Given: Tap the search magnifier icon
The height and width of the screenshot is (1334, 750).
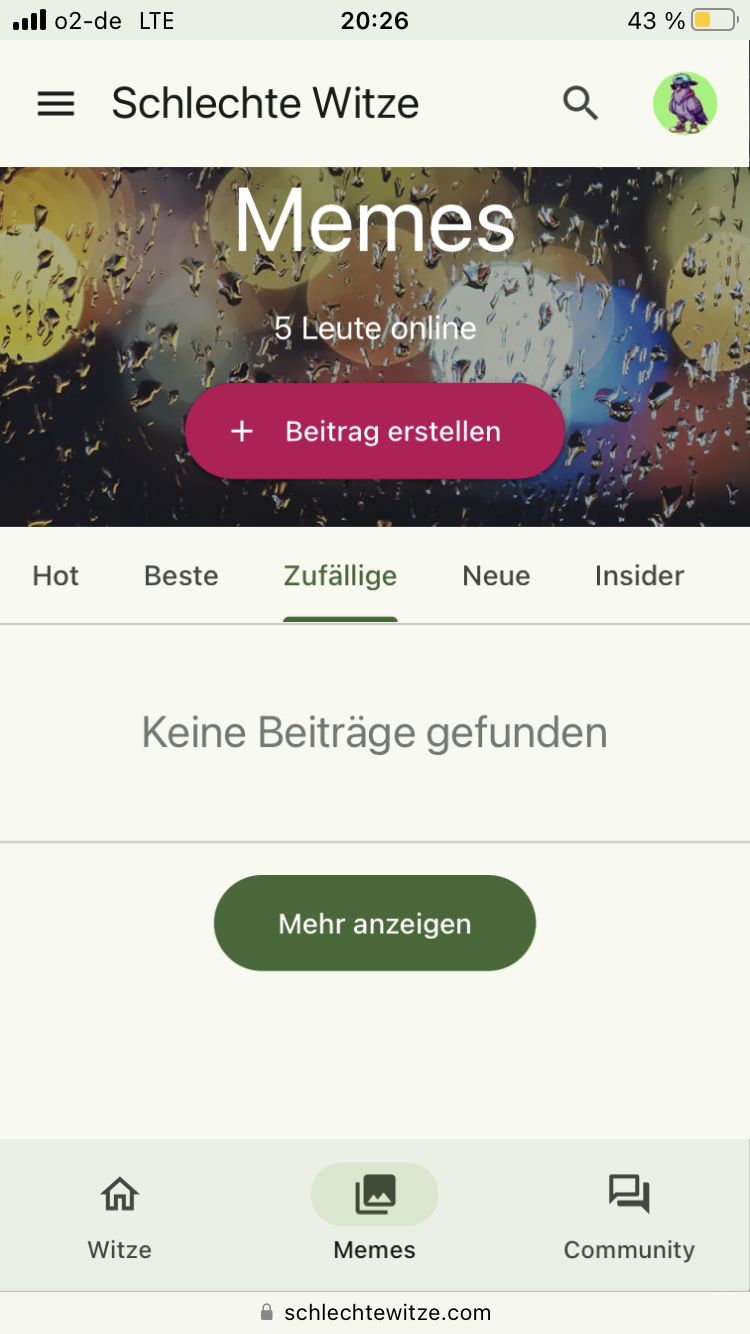Looking at the screenshot, I should (580, 103).
